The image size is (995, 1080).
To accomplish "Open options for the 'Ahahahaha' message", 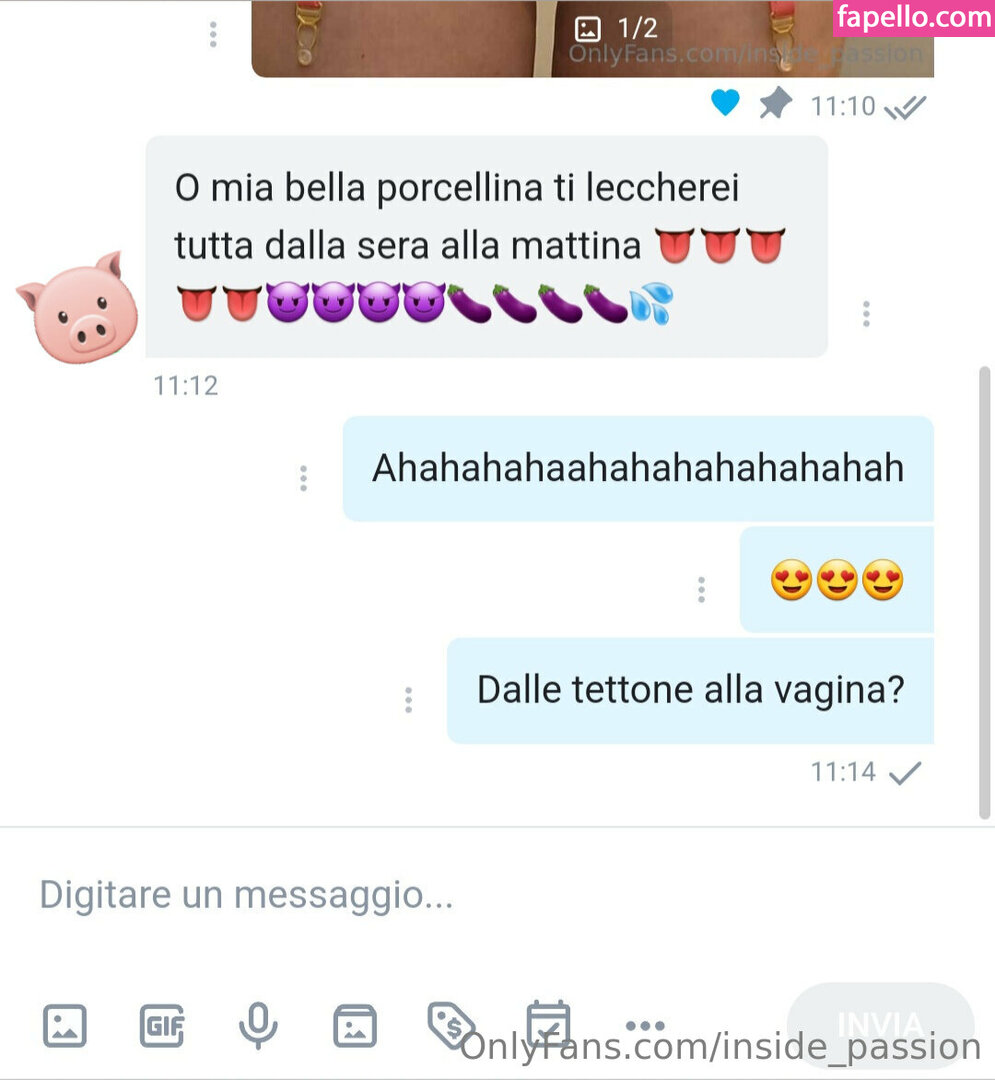I will [x=303, y=479].
